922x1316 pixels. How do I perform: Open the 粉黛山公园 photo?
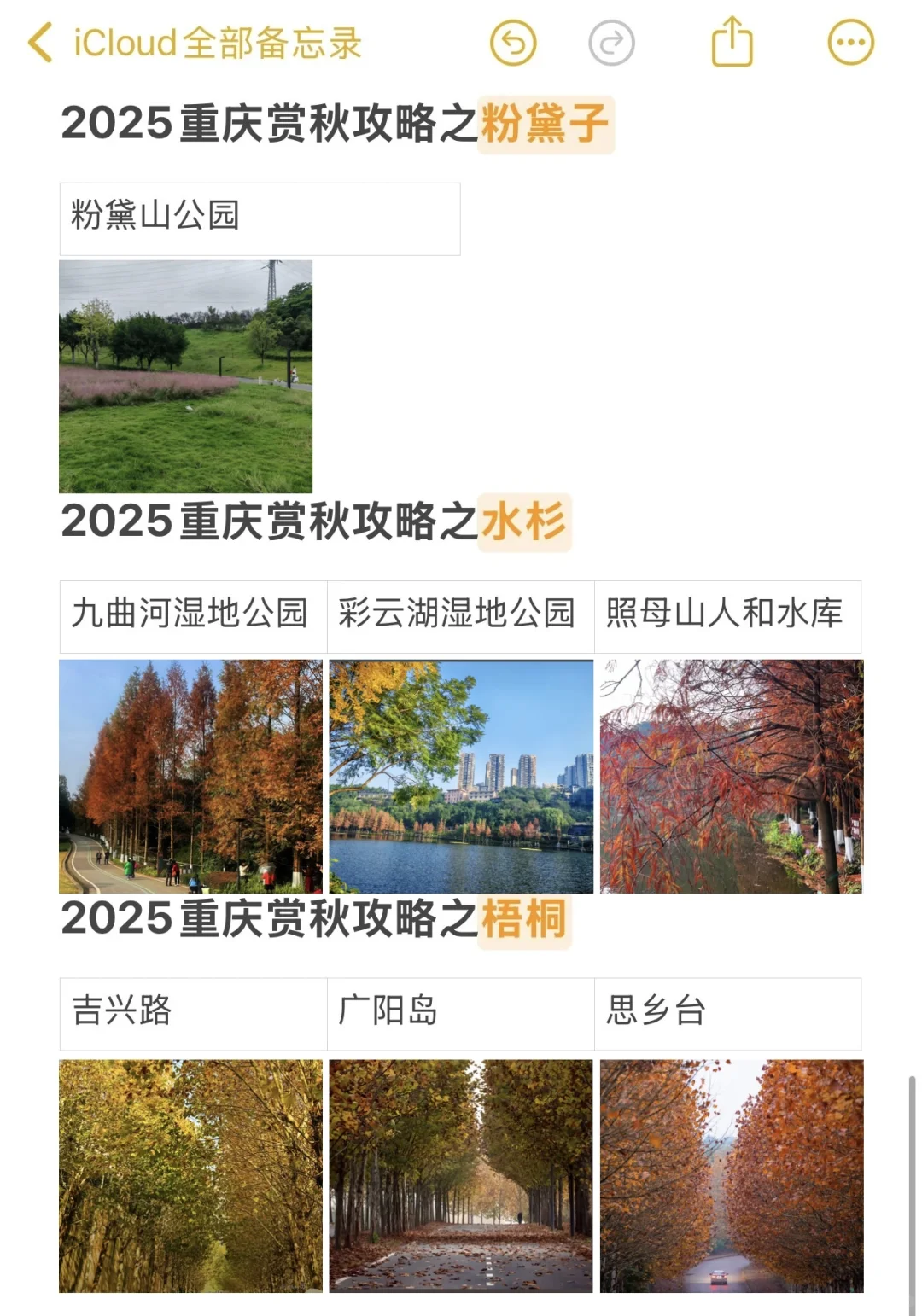(185, 376)
